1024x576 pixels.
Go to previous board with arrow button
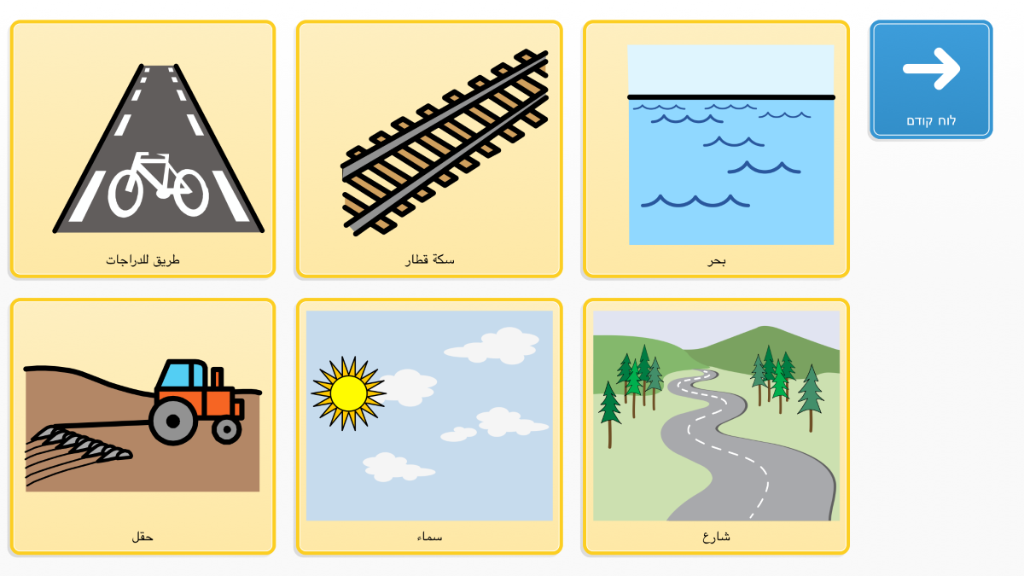pyautogui.click(x=931, y=80)
